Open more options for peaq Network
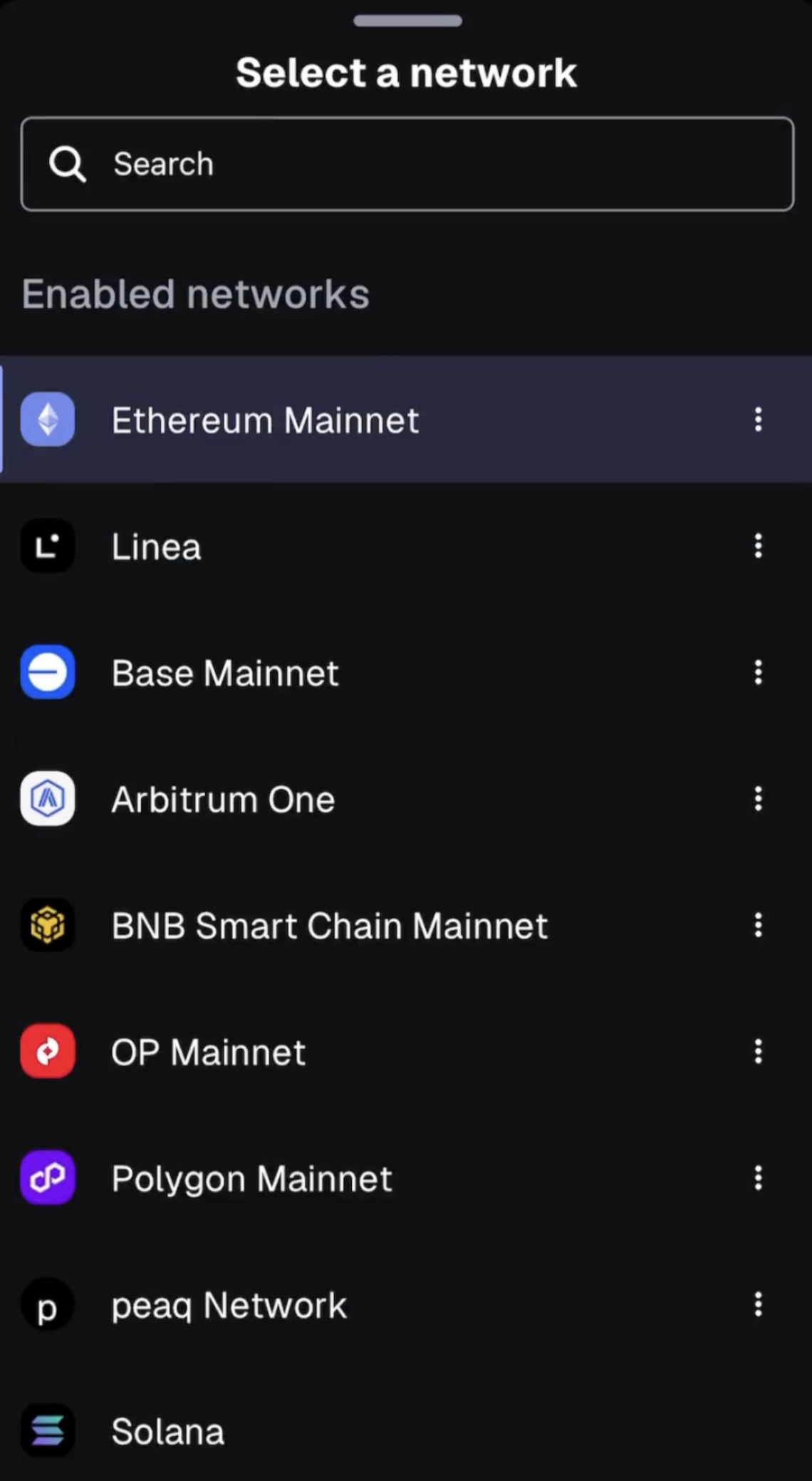 point(758,1305)
